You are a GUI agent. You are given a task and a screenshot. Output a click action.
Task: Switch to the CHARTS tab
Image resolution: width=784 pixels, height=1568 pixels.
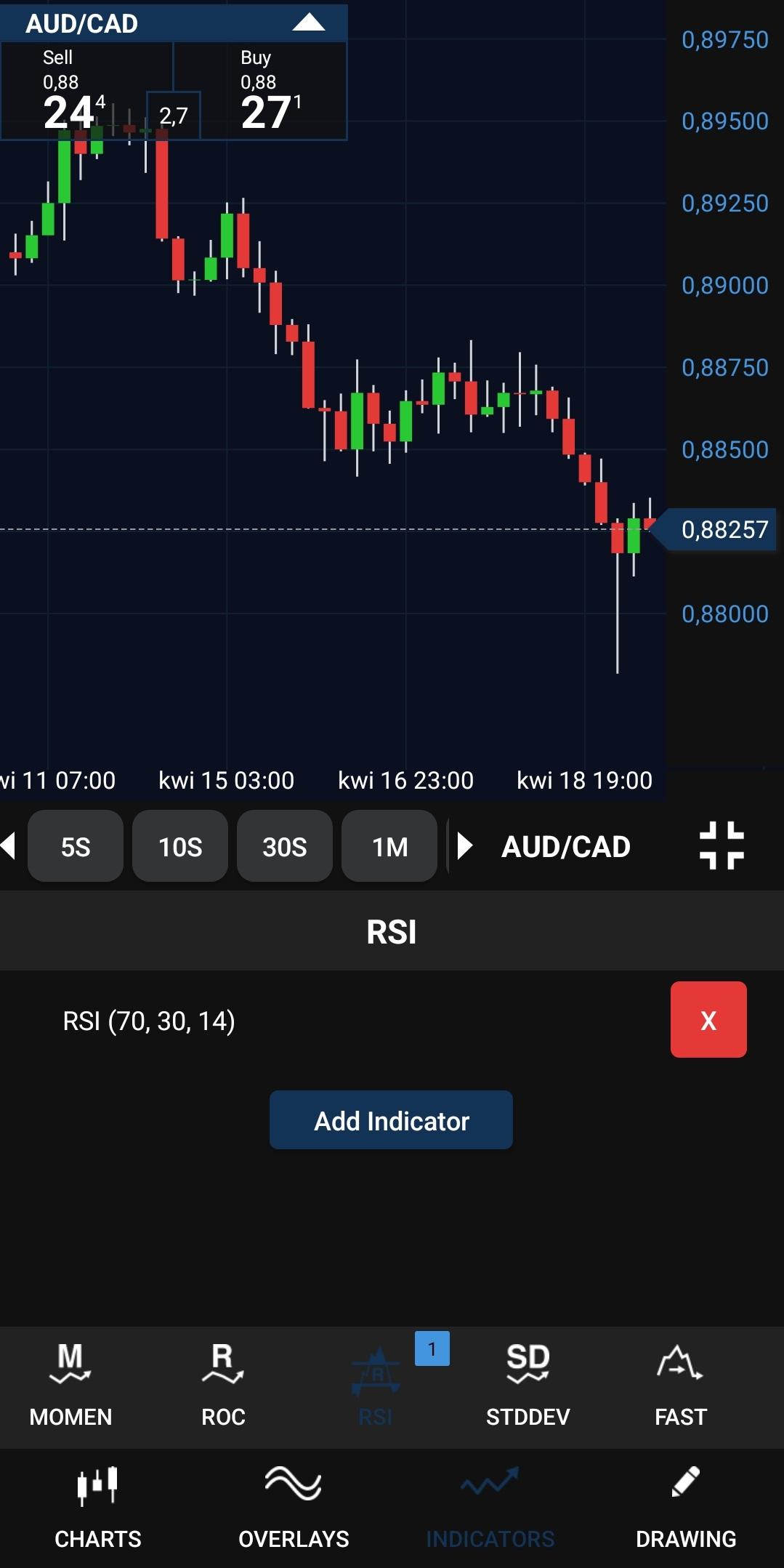tap(98, 1508)
